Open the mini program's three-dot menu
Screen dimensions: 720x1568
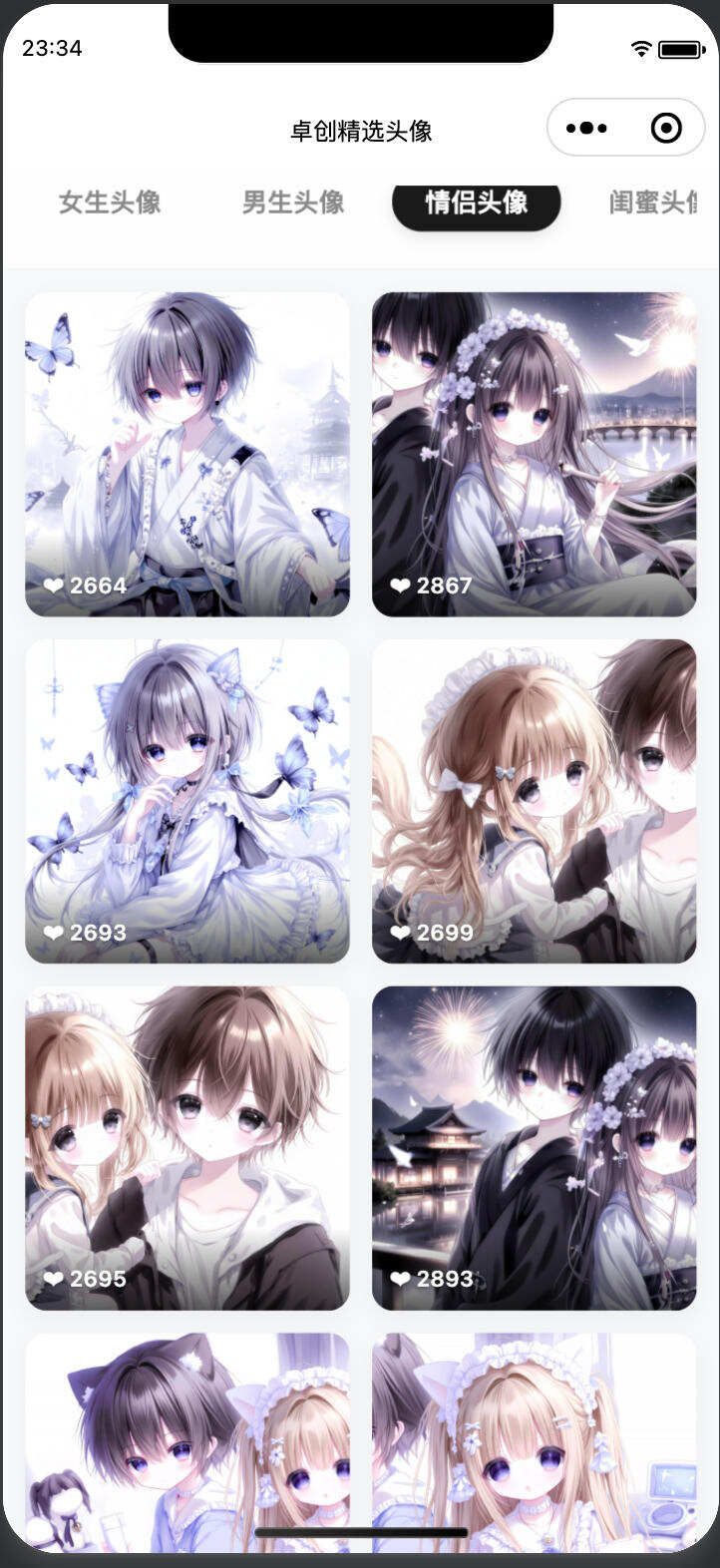[x=586, y=128]
